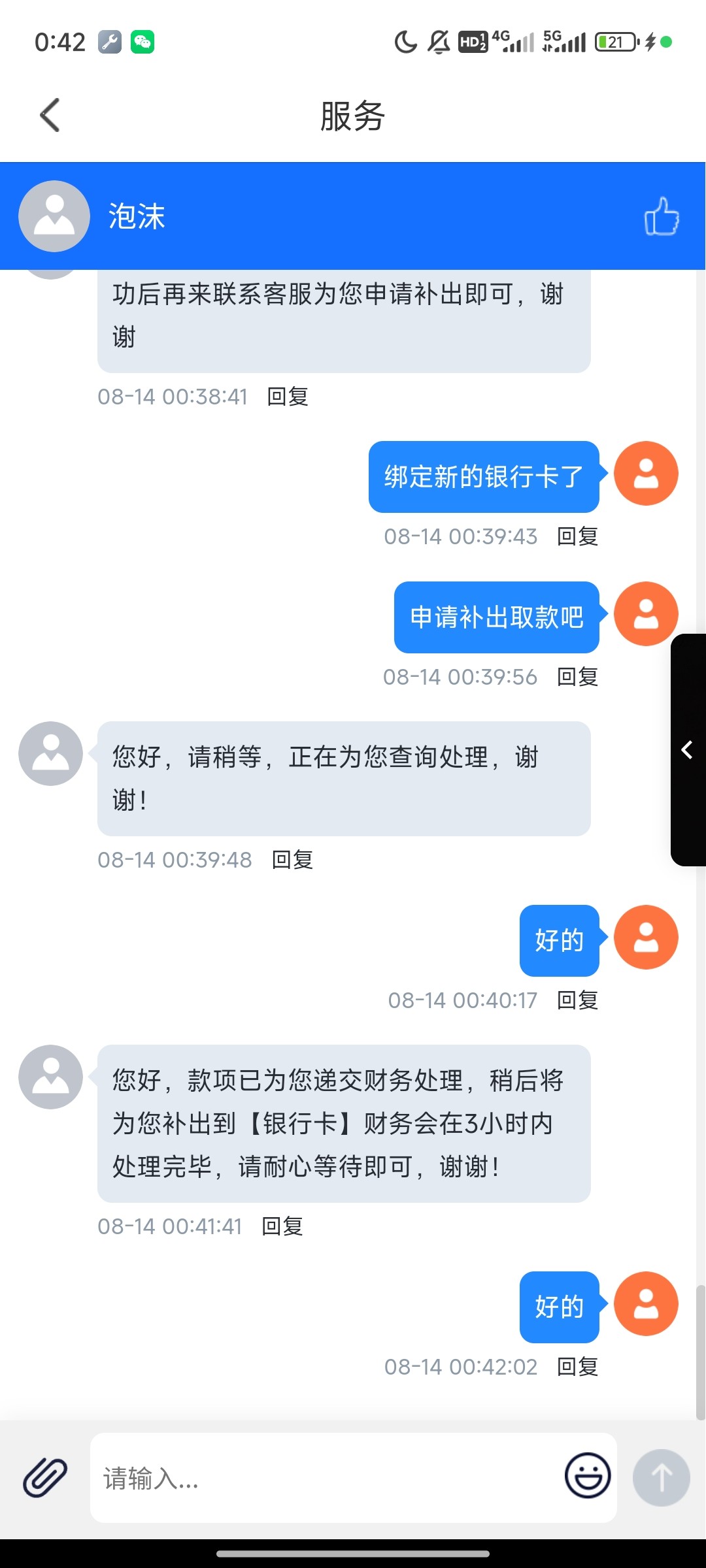The height and width of the screenshot is (1568, 706).
Task: Reply to the 申请补出取款吧 message
Action: tap(577, 677)
